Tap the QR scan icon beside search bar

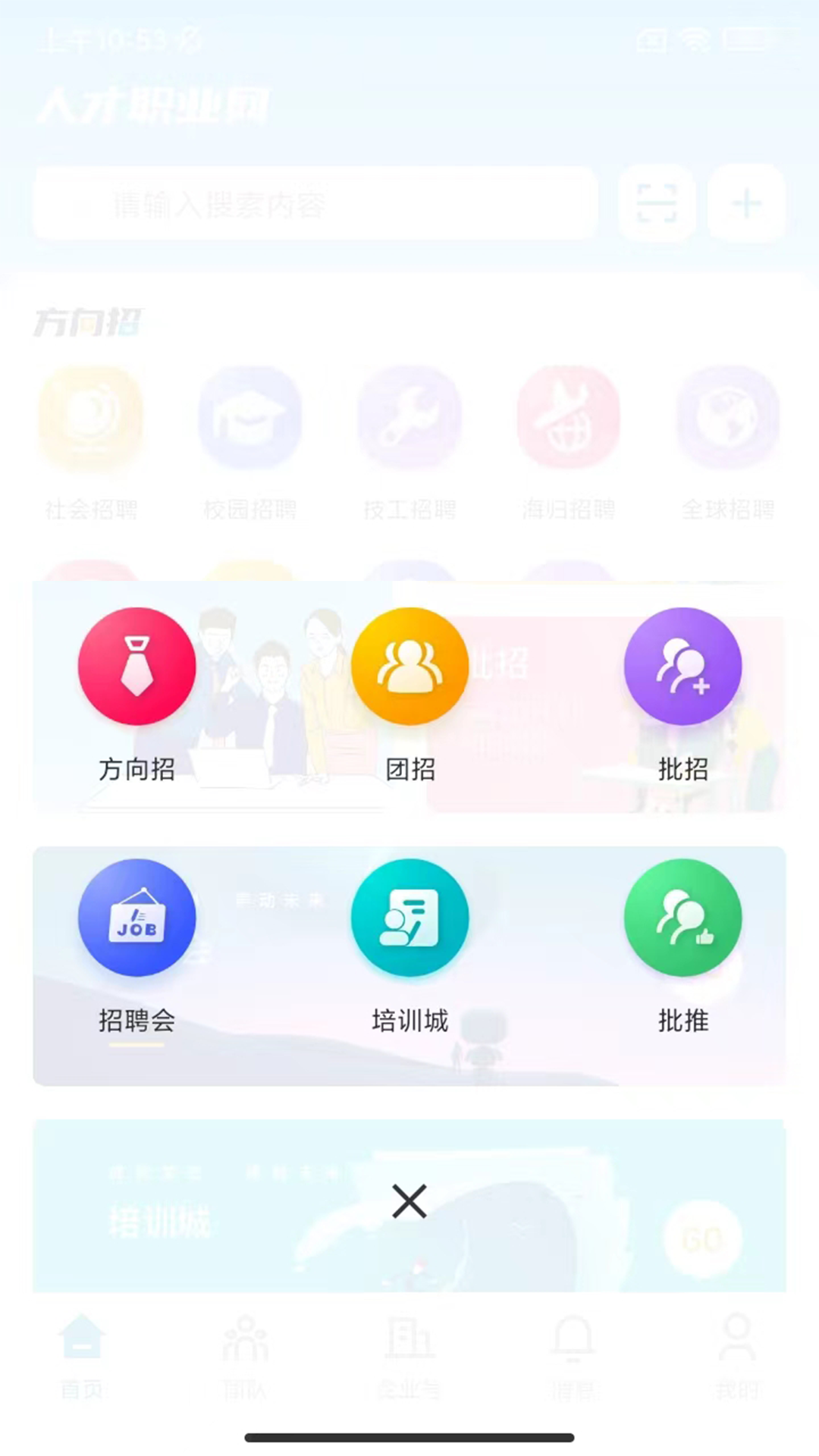(x=657, y=203)
